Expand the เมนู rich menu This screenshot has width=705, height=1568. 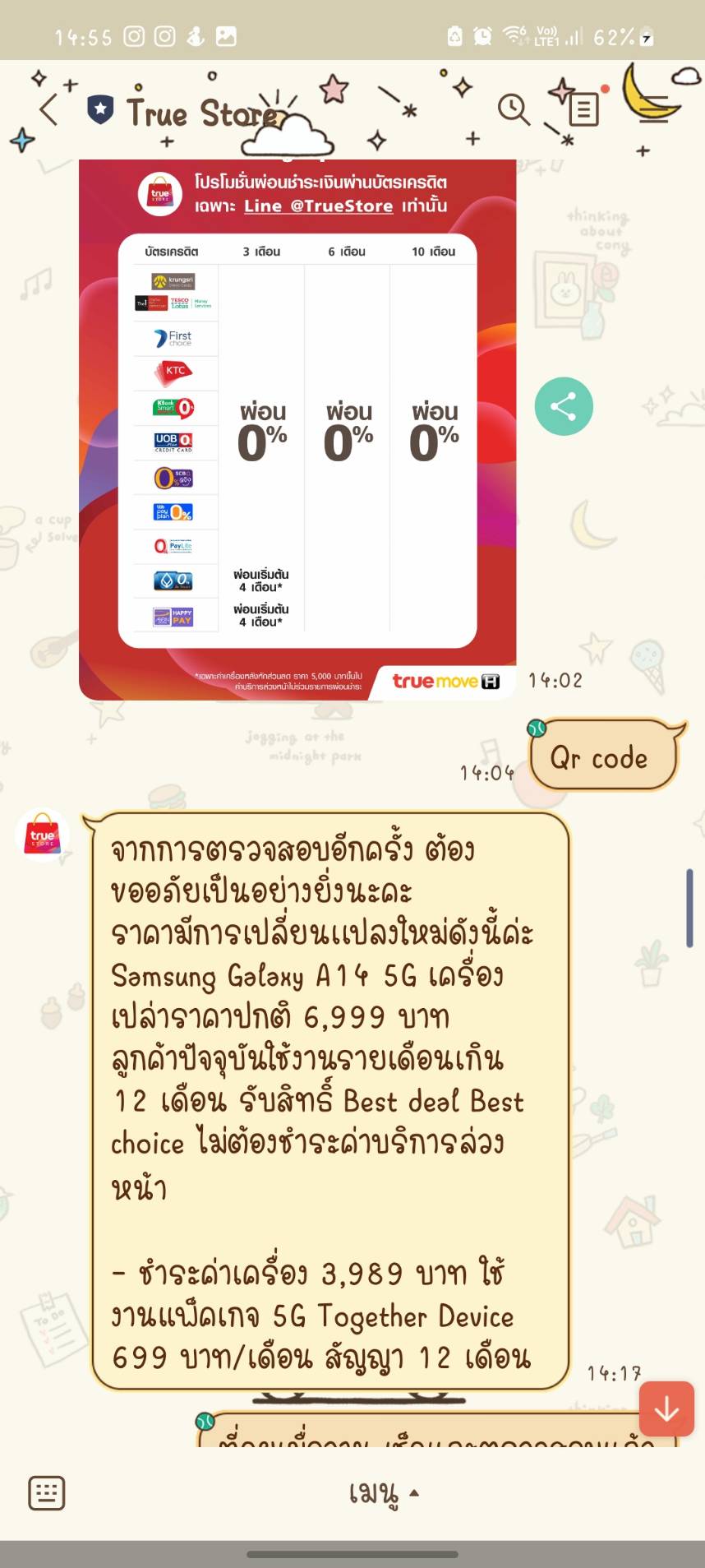(x=385, y=1492)
